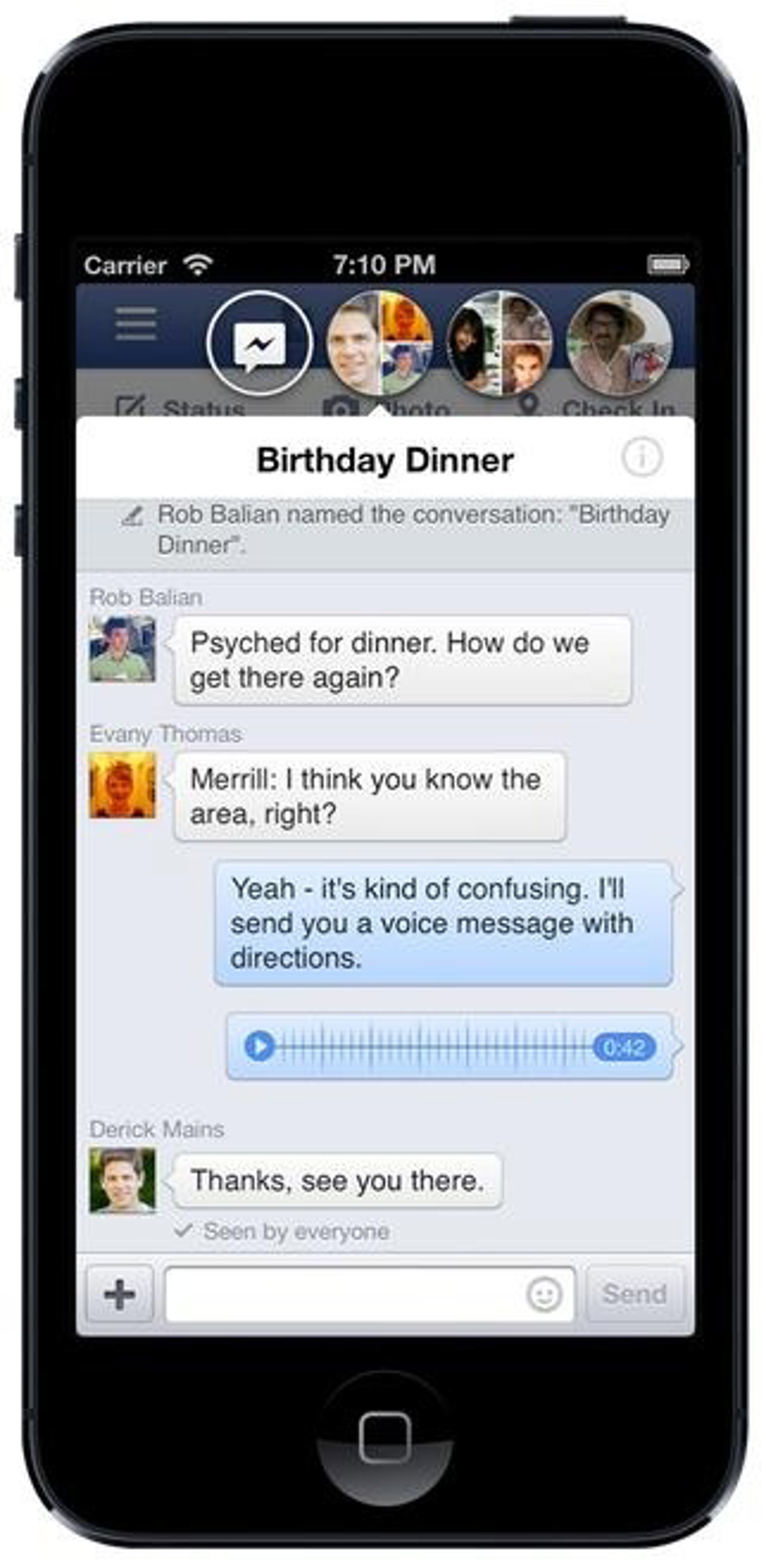Screen dimensions: 766x1568
Task: Focus the message text field
Action: click(344, 1293)
